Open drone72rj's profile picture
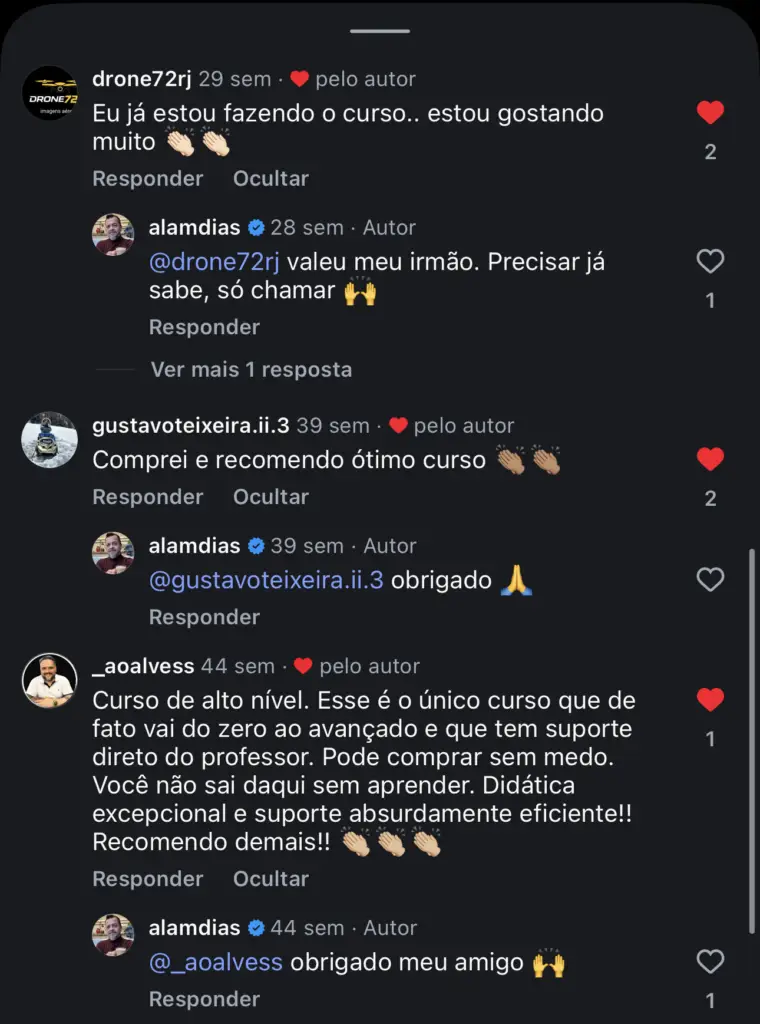 pyautogui.click(x=50, y=93)
